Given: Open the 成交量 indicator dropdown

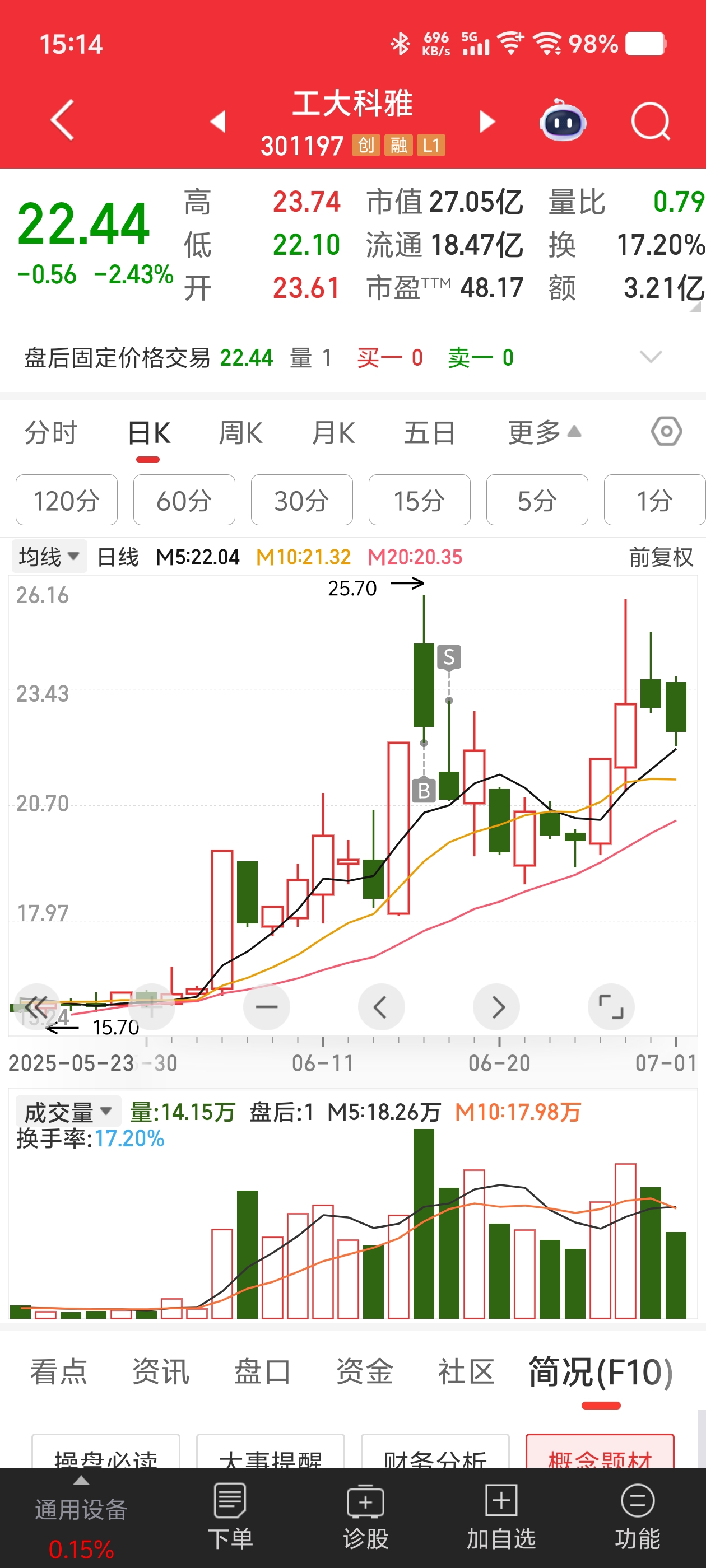Looking at the screenshot, I should pyautogui.click(x=68, y=1112).
